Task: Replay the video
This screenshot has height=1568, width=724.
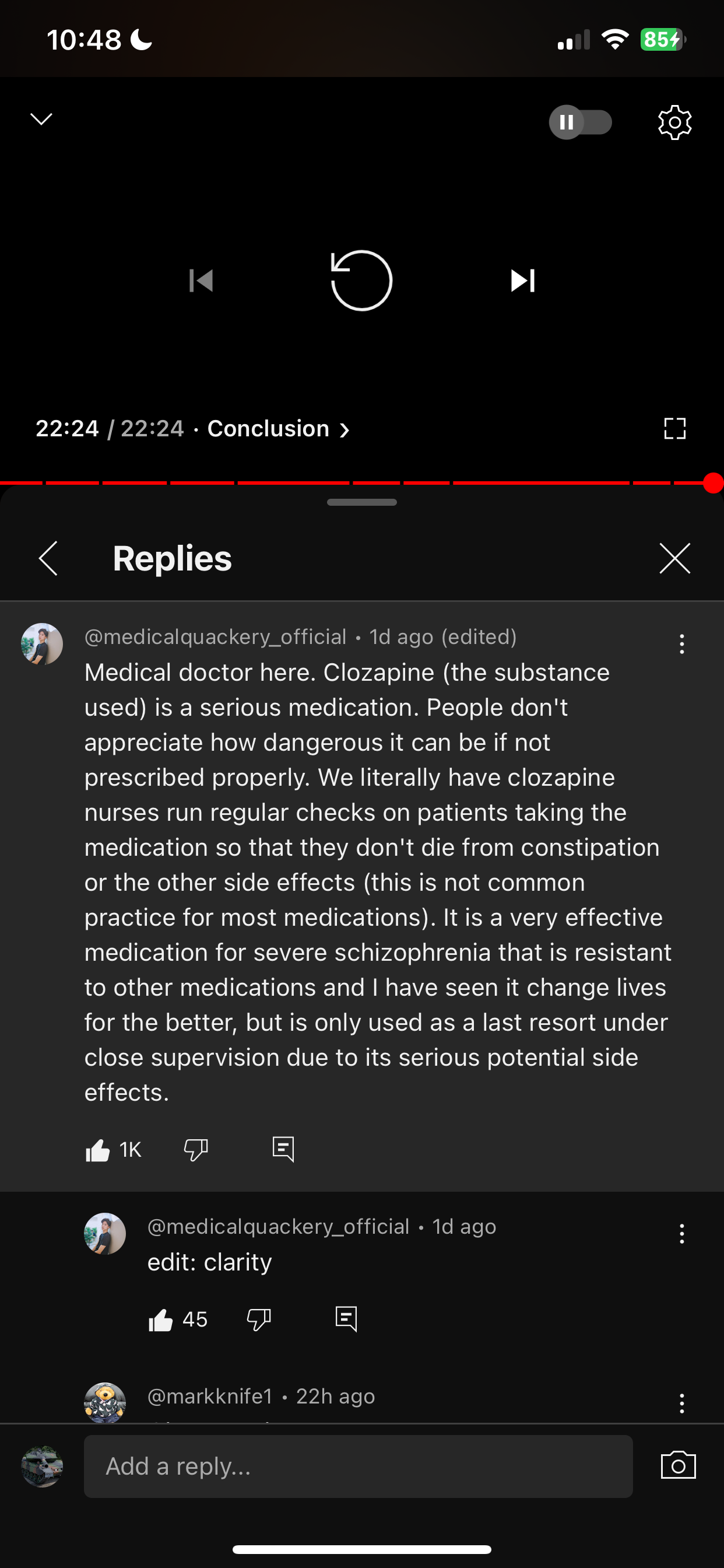Action: (x=361, y=281)
